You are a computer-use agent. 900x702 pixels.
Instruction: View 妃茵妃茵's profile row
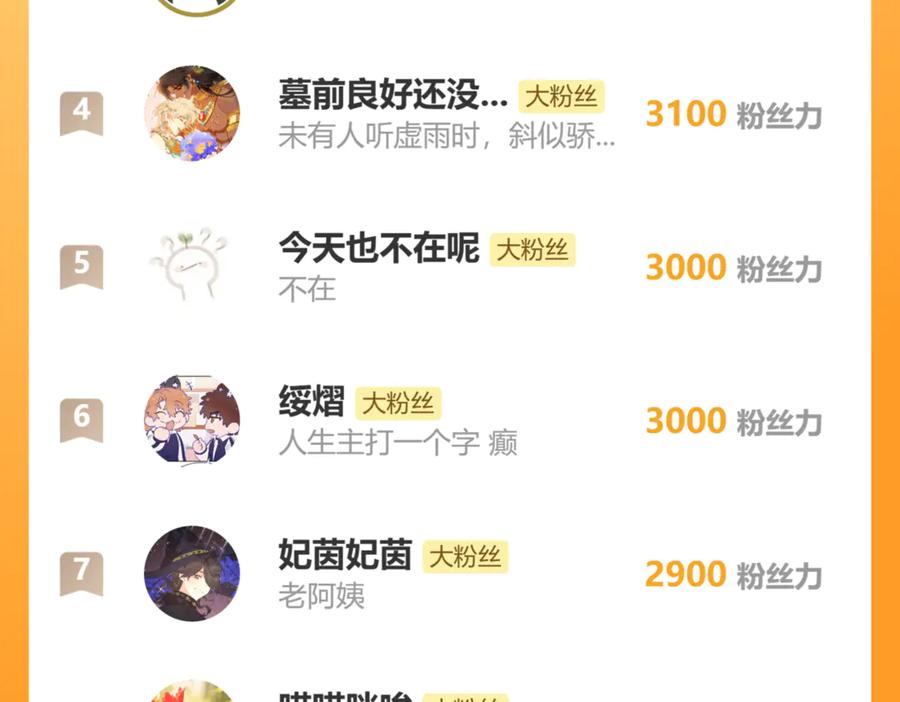pos(449,573)
